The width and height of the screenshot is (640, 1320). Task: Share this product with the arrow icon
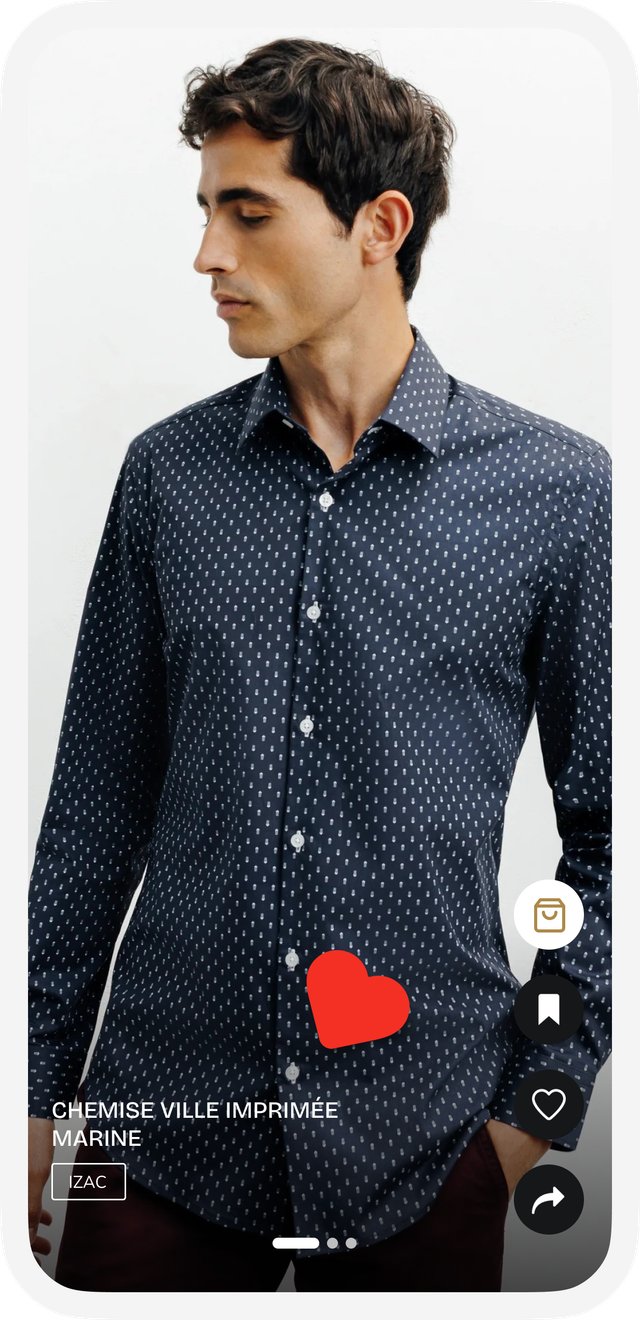click(548, 1199)
